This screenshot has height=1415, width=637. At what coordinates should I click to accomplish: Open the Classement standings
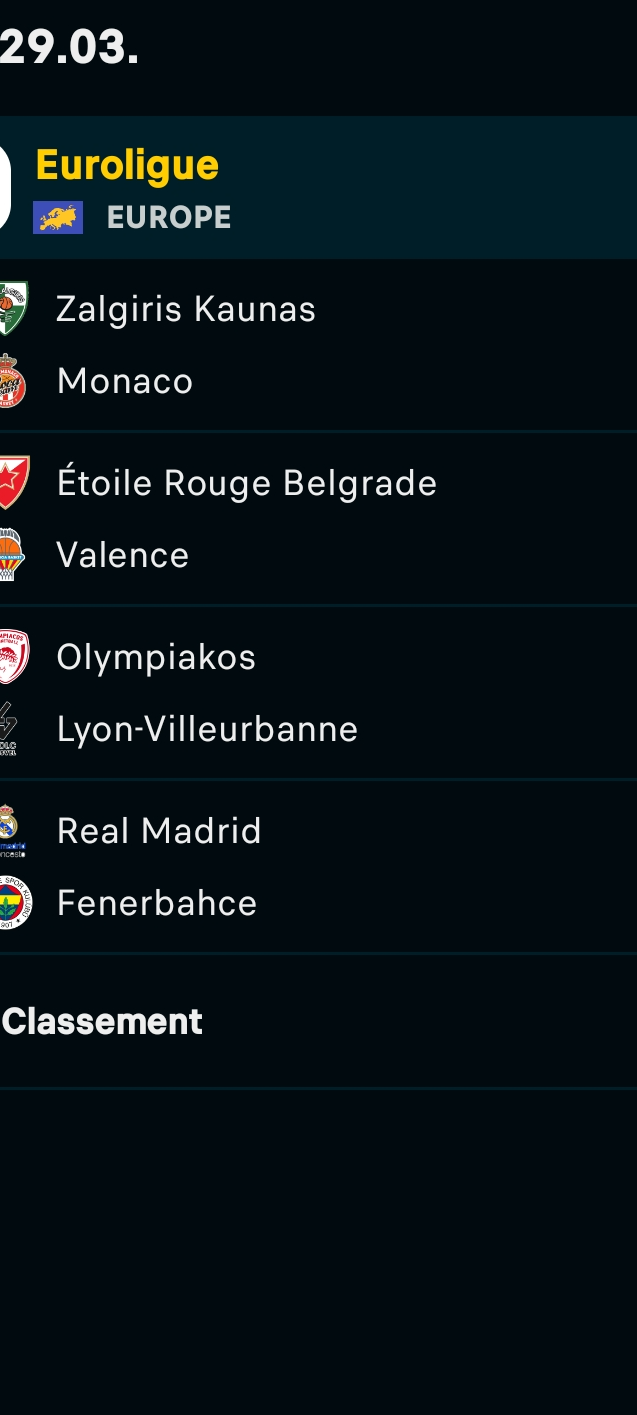(318, 1021)
